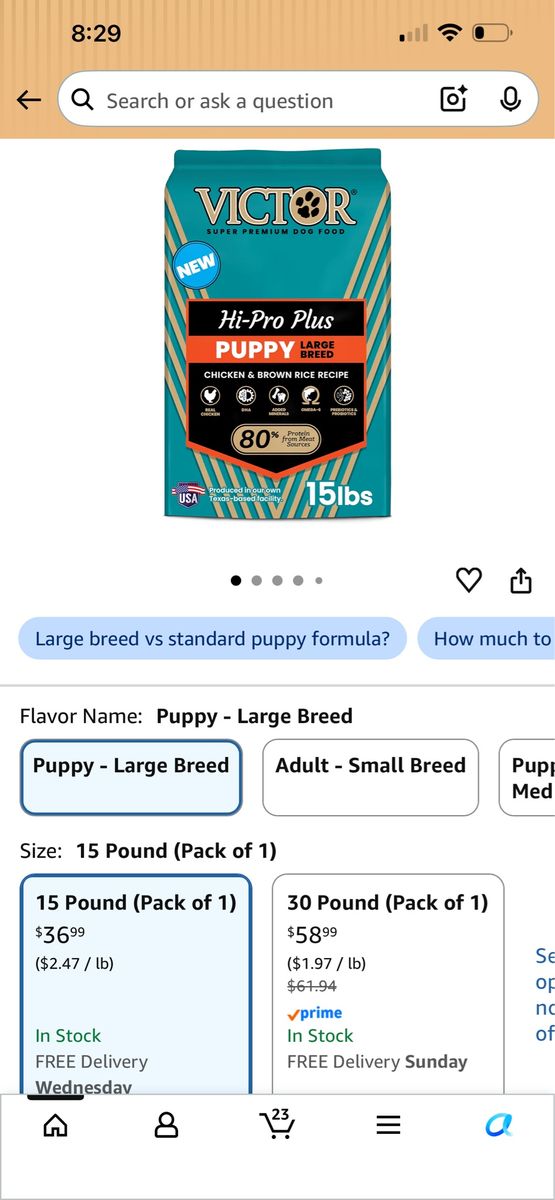
Task: Launch the Alexa assistant tab
Action: click(499, 1125)
